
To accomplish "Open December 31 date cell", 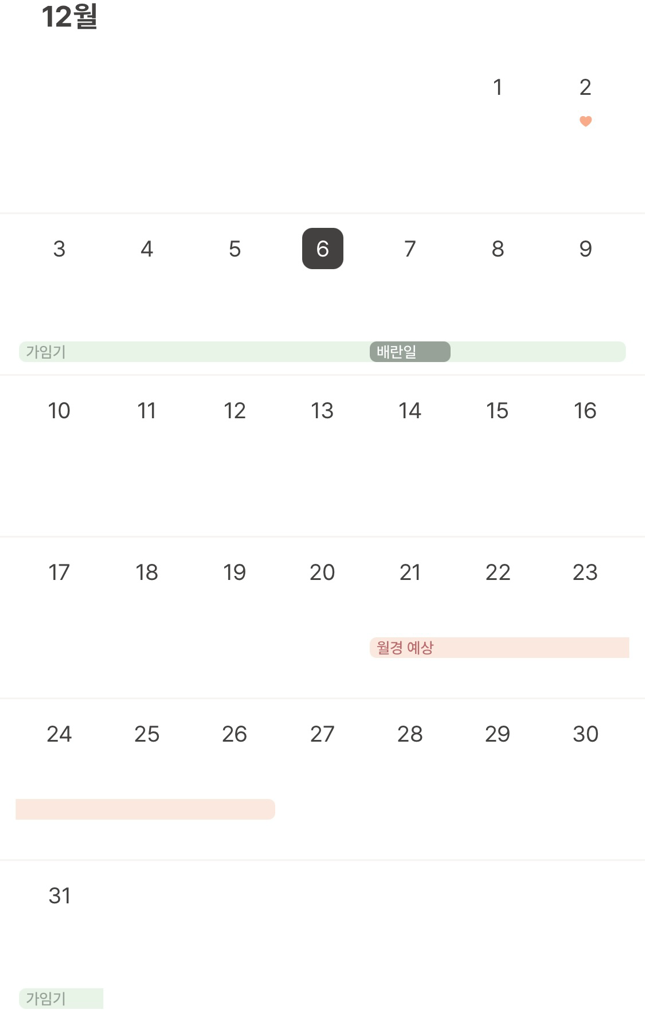I will [59, 896].
